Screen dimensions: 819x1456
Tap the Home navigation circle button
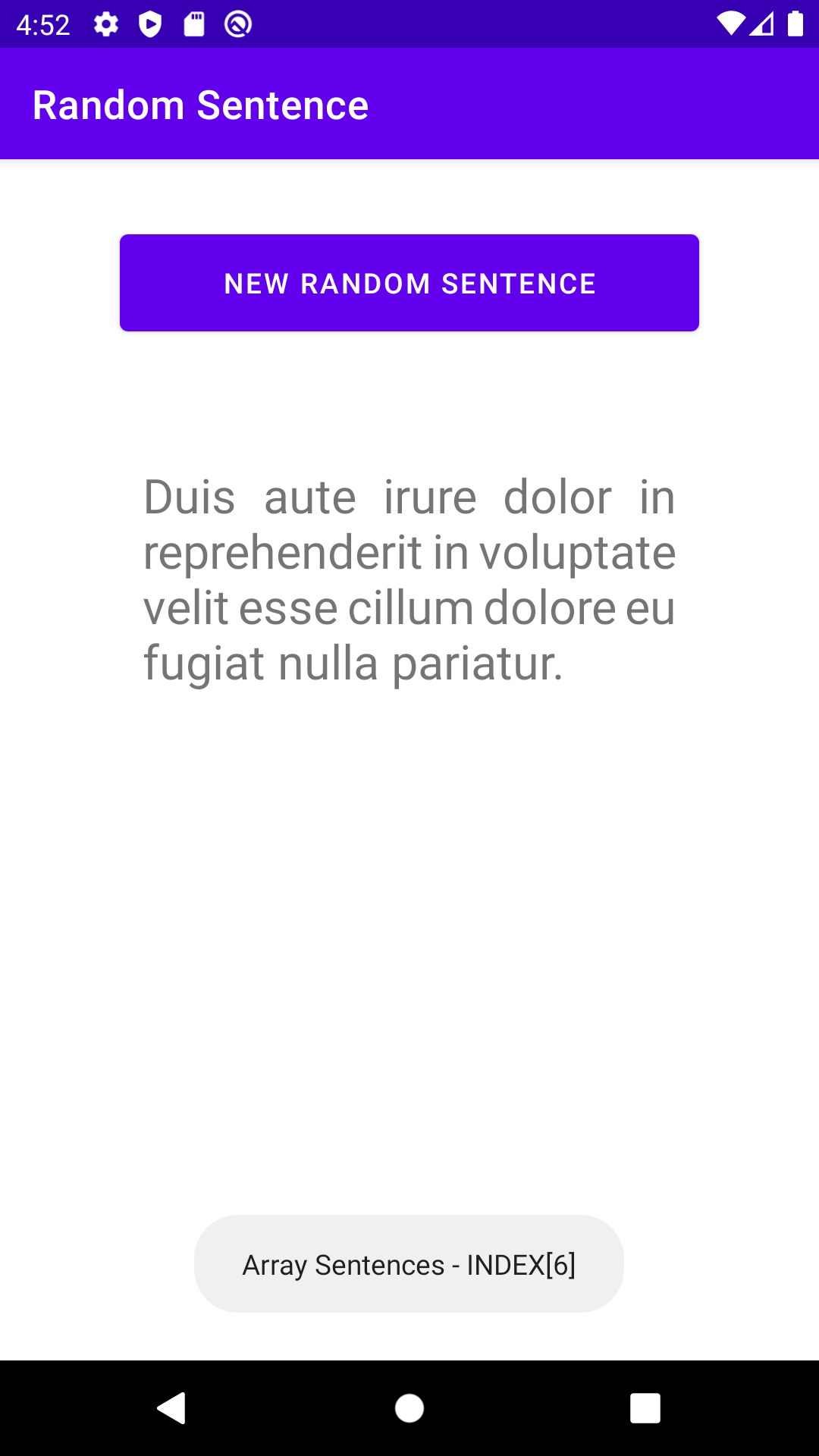(x=409, y=1409)
